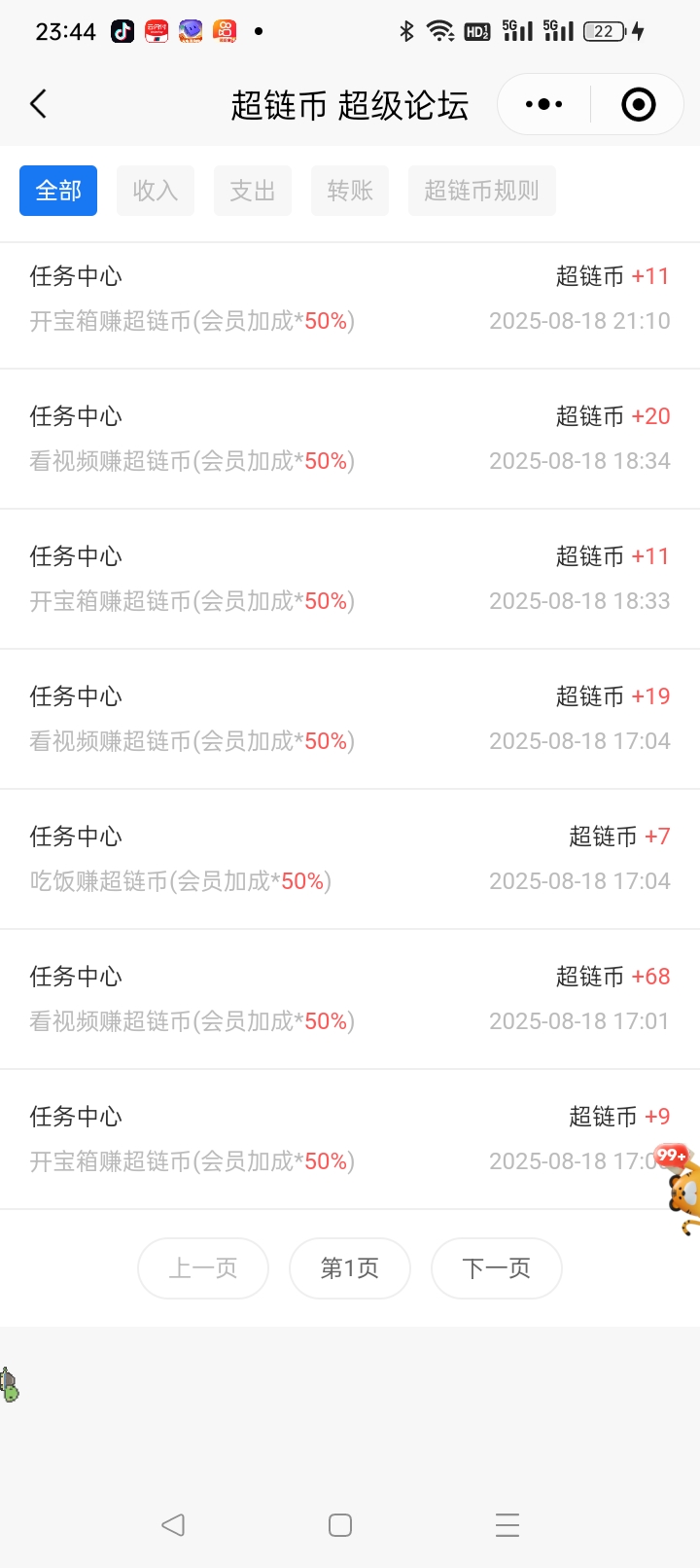The image size is (700, 1568).
Task: Open the 开宝箱赚超链币 +11 record details
Action: 350,299
